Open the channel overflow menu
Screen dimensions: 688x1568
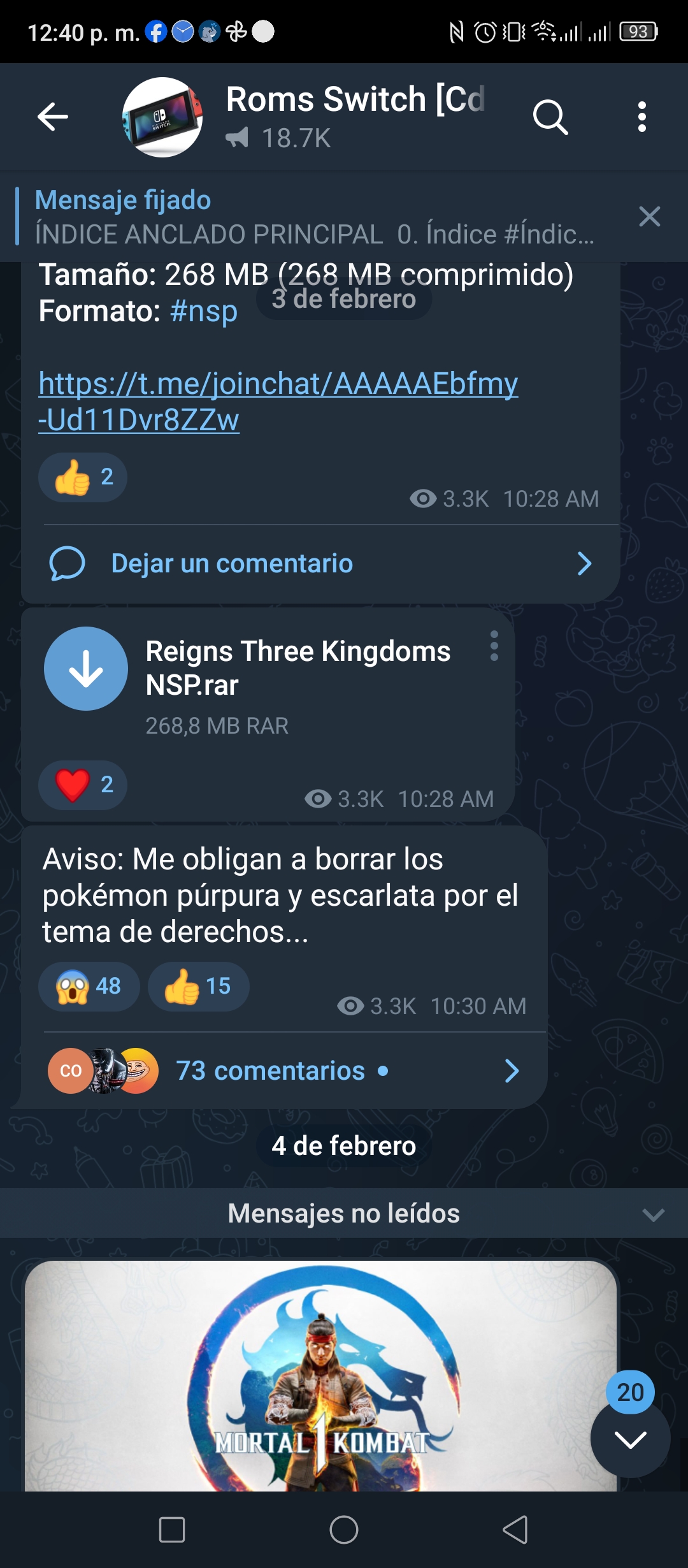pos(642,117)
